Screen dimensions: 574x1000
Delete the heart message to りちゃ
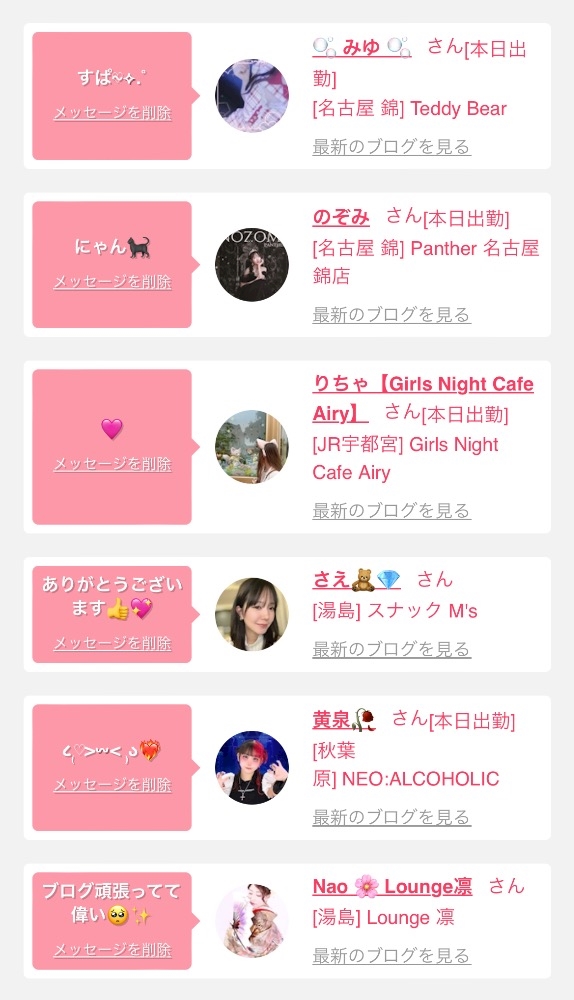coord(112,464)
